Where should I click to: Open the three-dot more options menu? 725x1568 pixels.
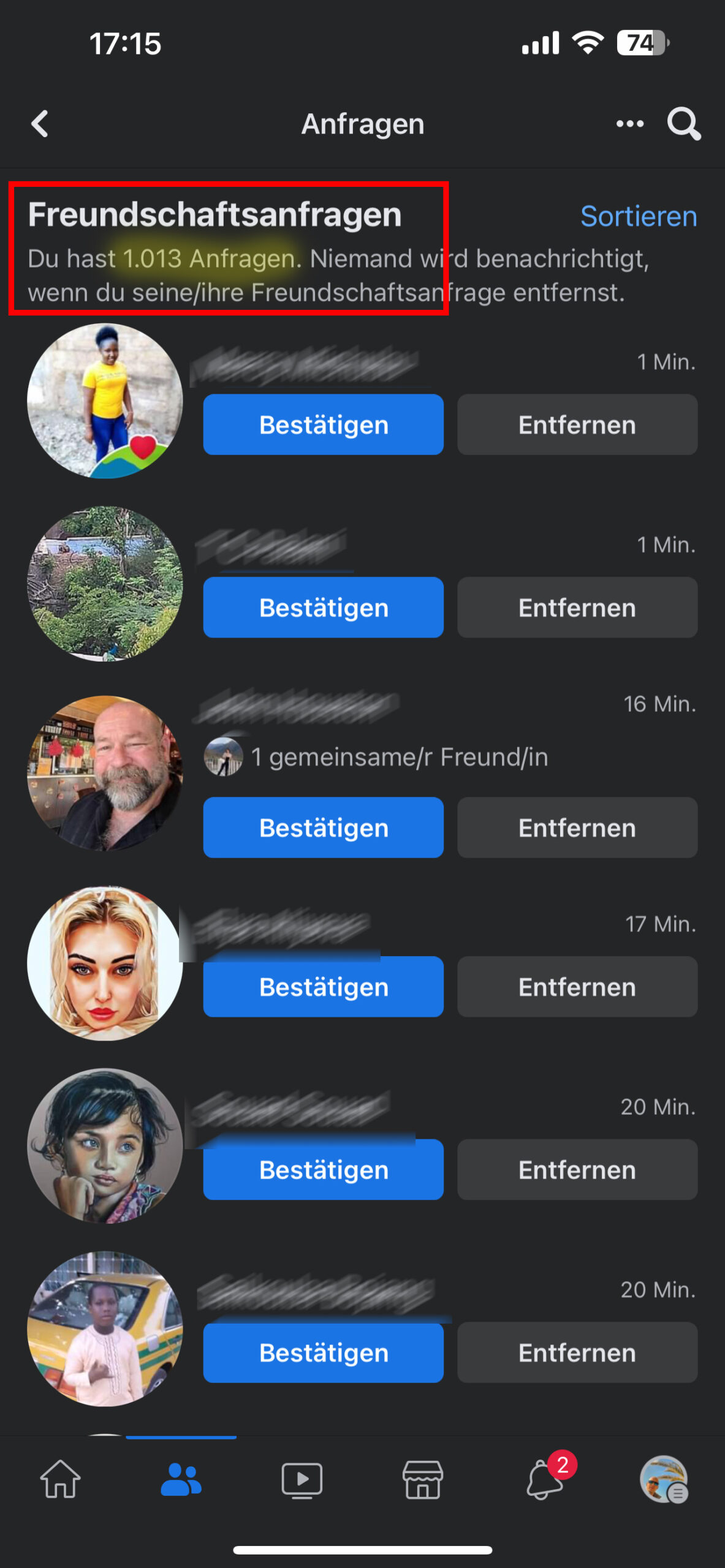pos(630,124)
